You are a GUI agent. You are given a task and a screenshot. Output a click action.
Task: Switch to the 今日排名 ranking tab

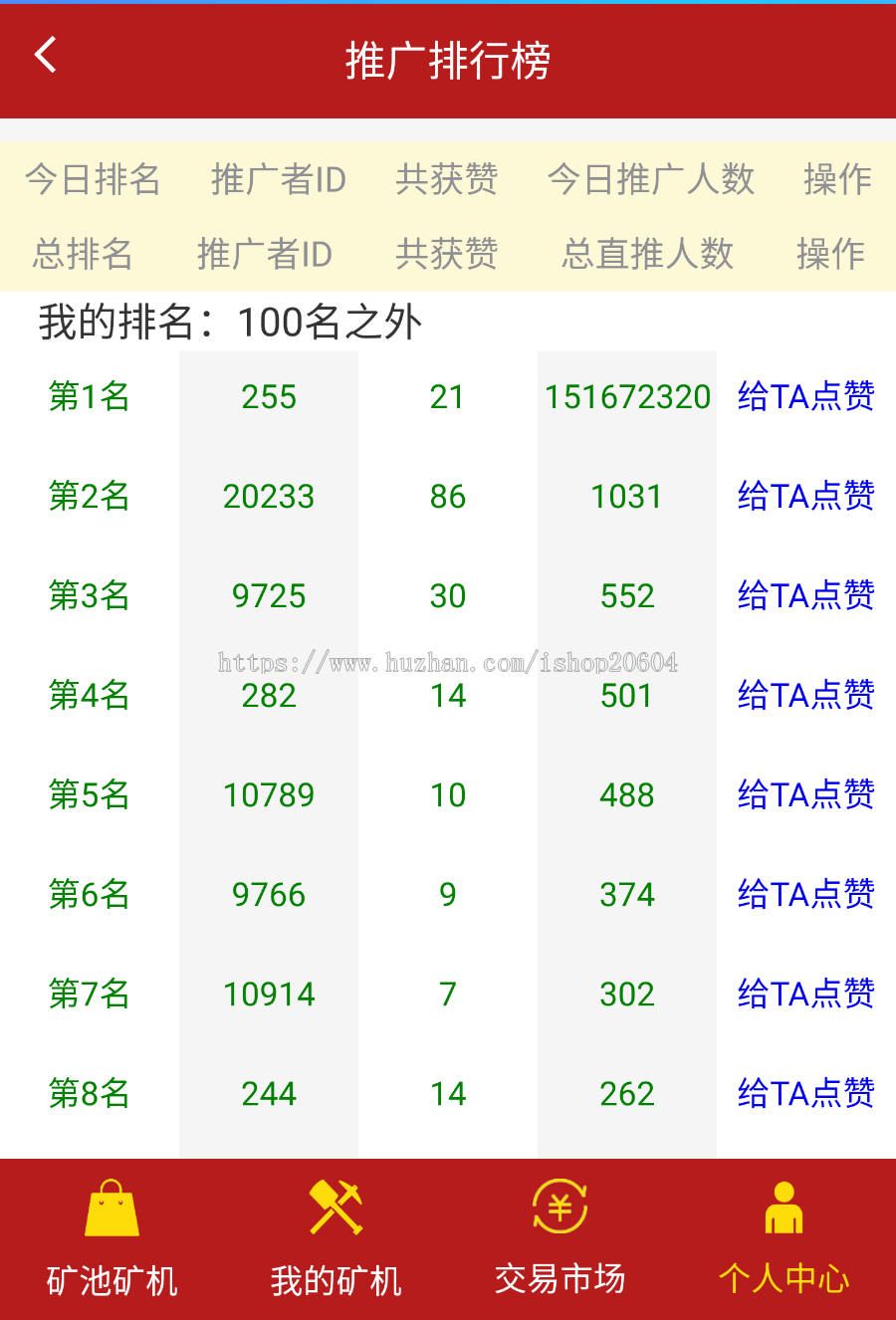[92, 179]
